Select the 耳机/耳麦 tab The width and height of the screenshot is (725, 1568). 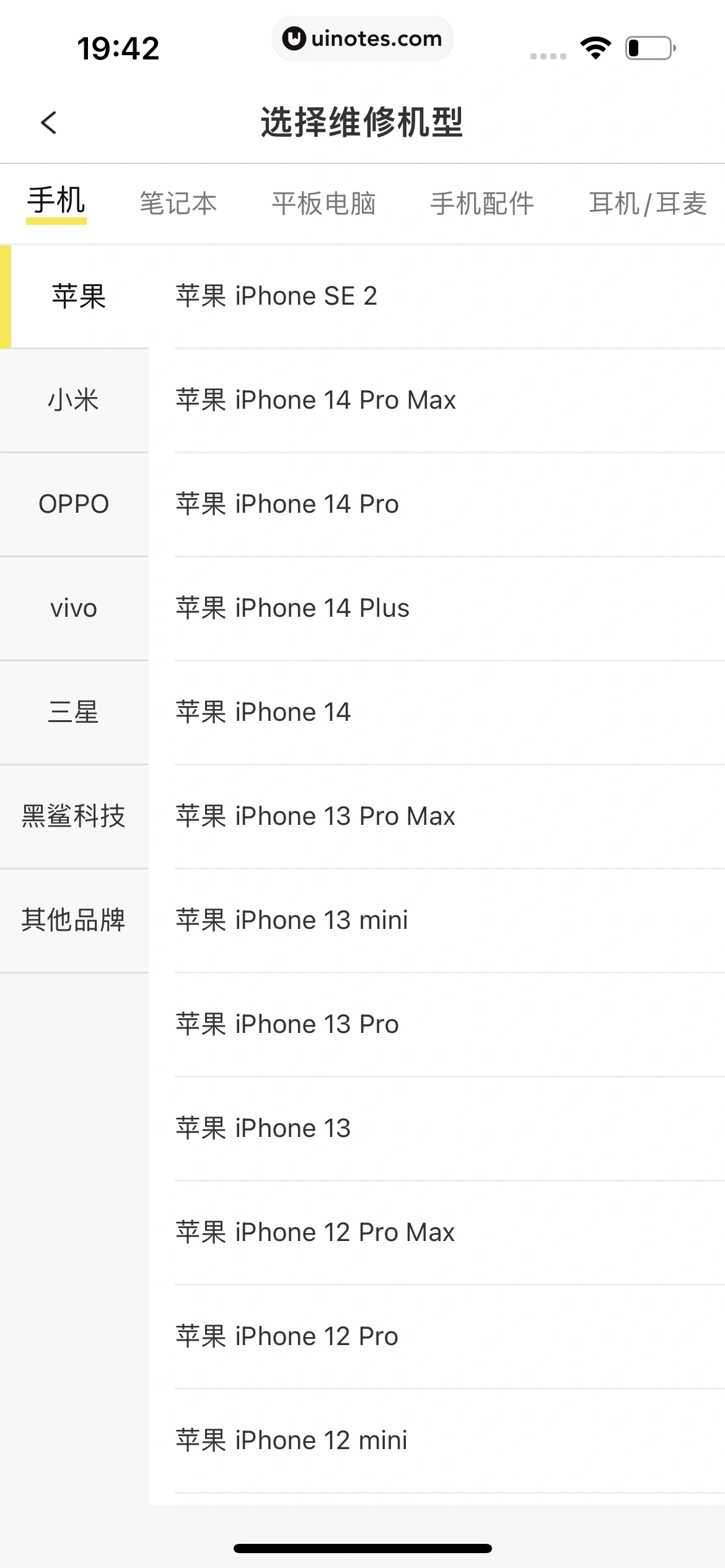(648, 203)
